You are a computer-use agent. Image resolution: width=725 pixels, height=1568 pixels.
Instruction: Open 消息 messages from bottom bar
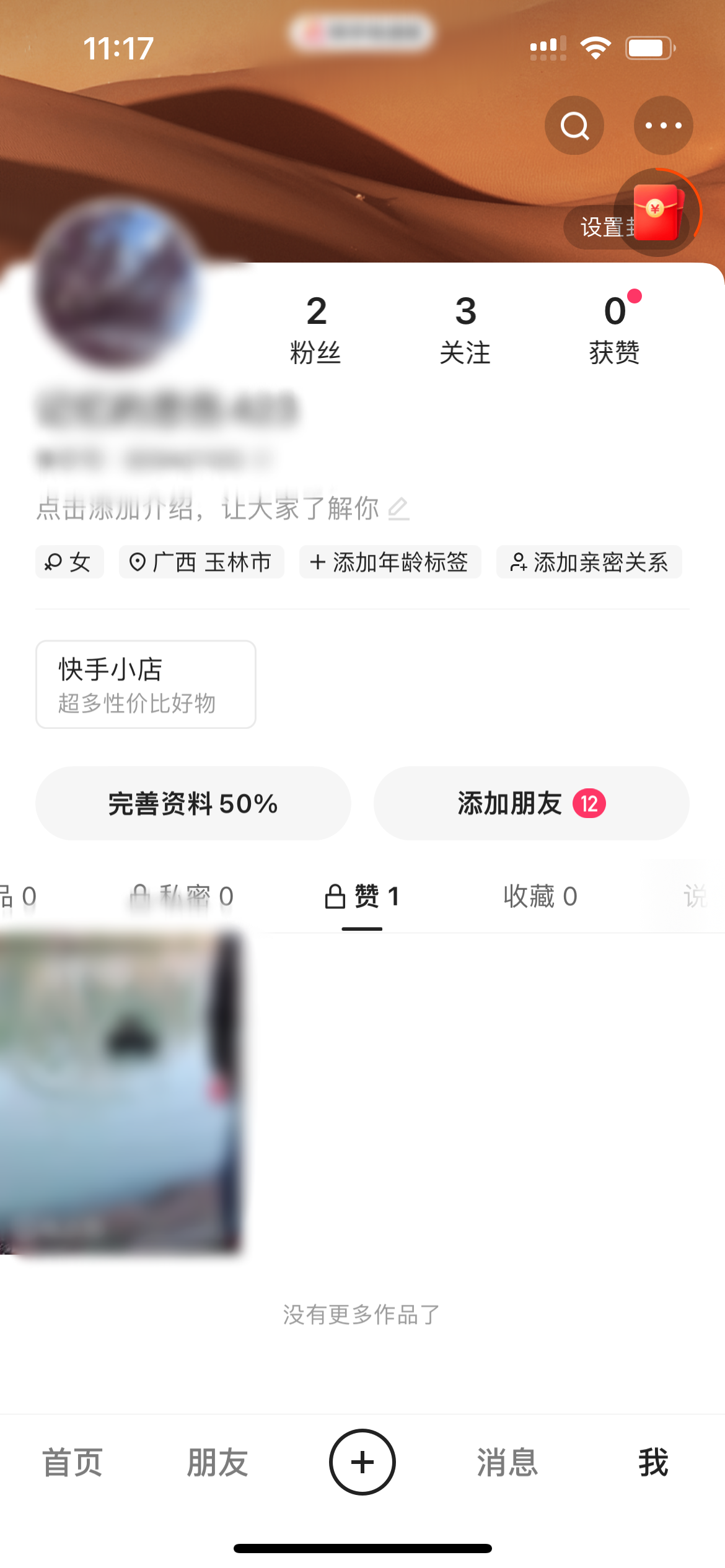point(507,1462)
